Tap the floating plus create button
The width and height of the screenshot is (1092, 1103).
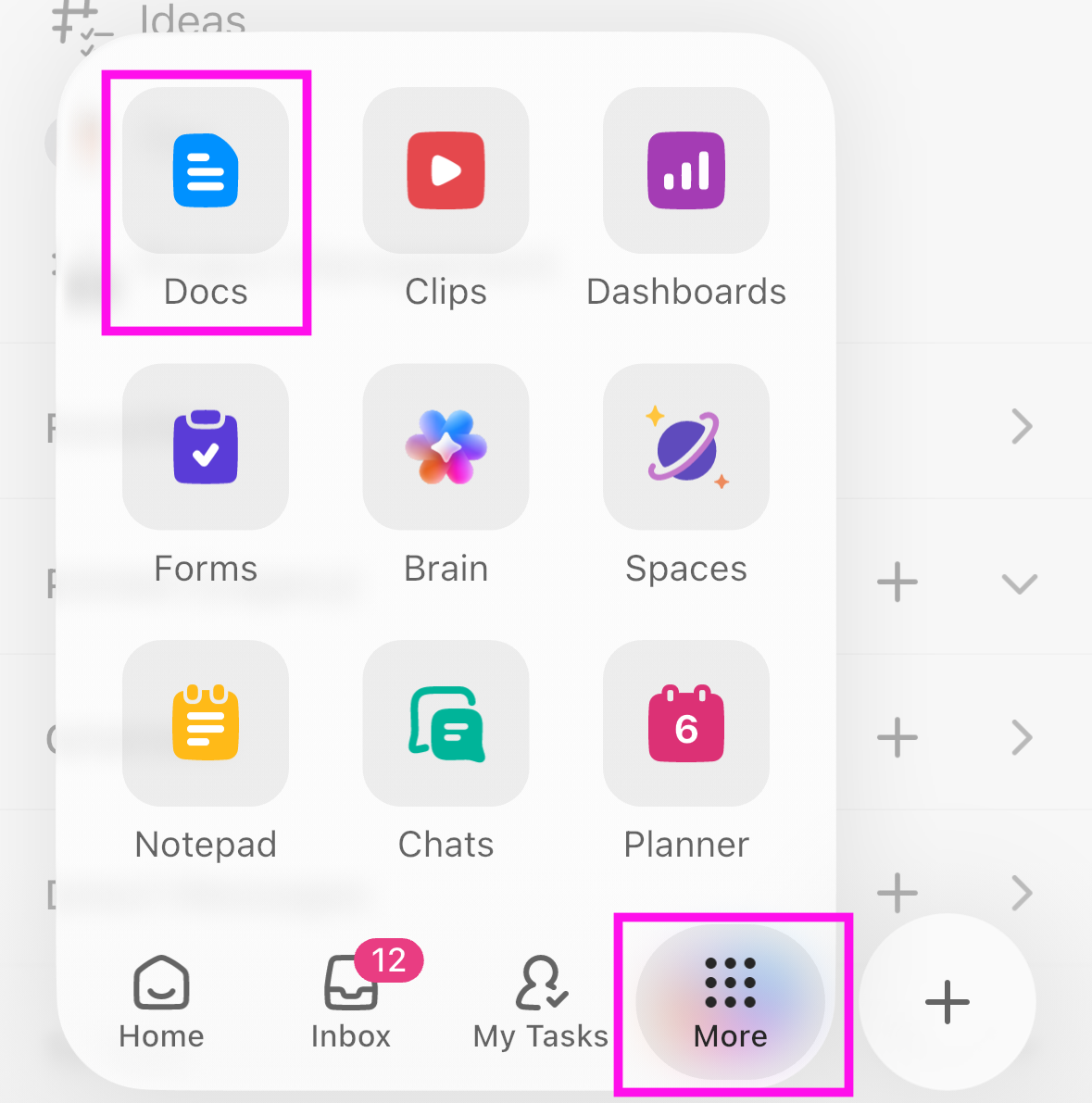tap(947, 1002)
